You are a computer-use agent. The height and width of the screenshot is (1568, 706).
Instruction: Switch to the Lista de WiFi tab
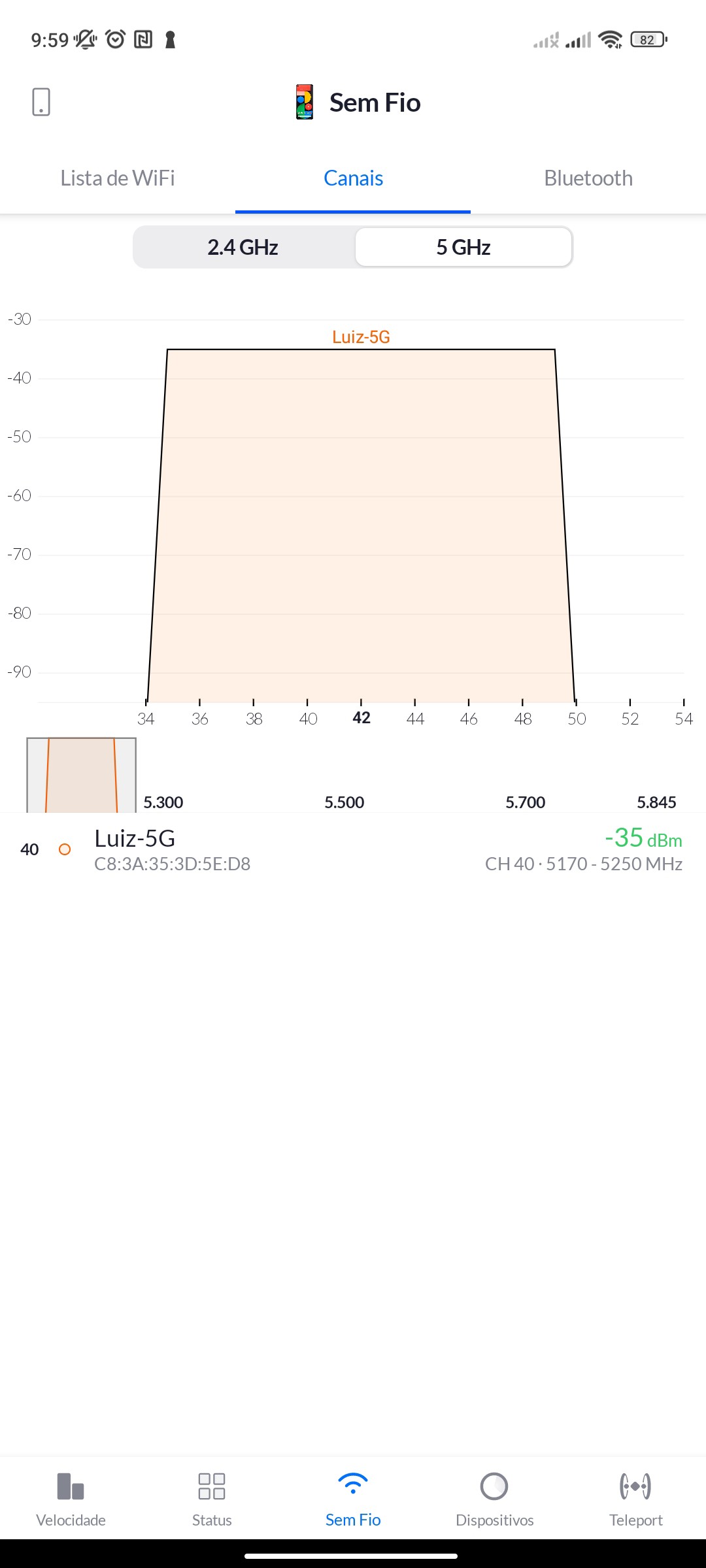[x=118, y=178]
